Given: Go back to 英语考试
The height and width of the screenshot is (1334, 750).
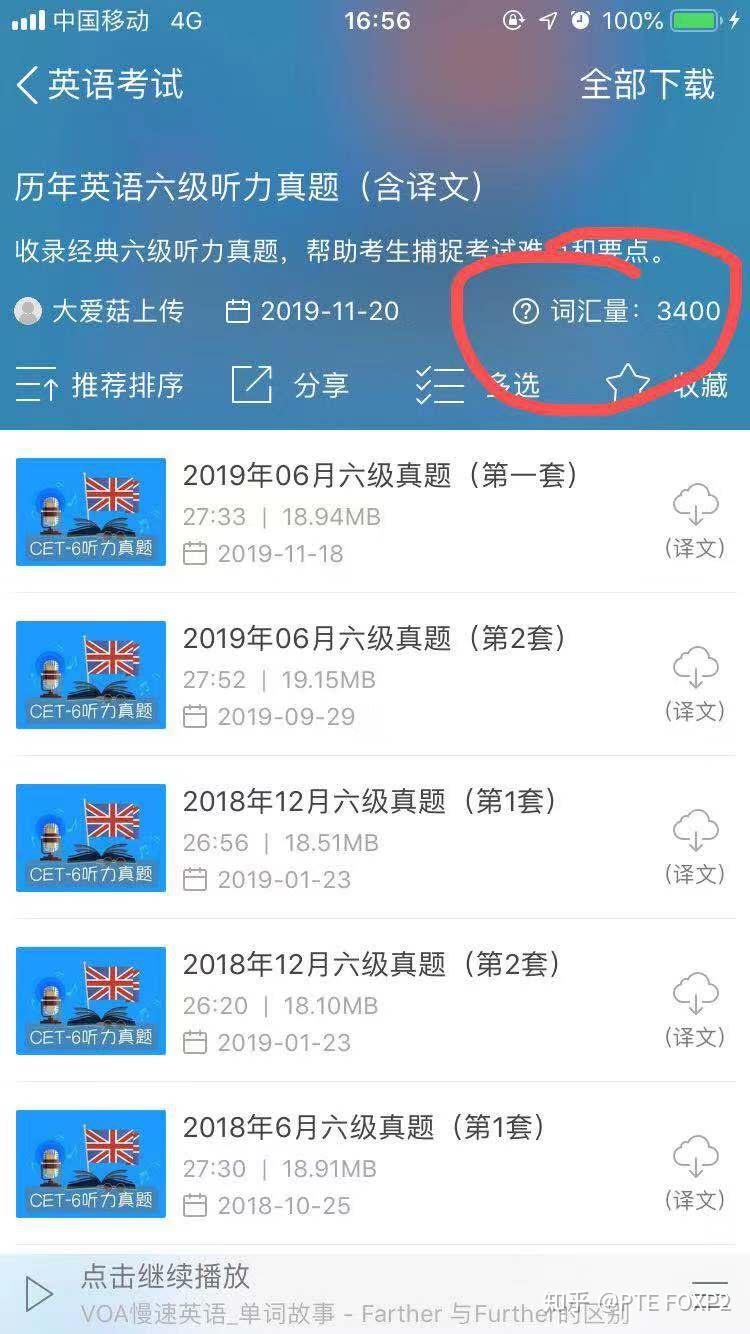Looking at the screenshot, I should point(100,85).
